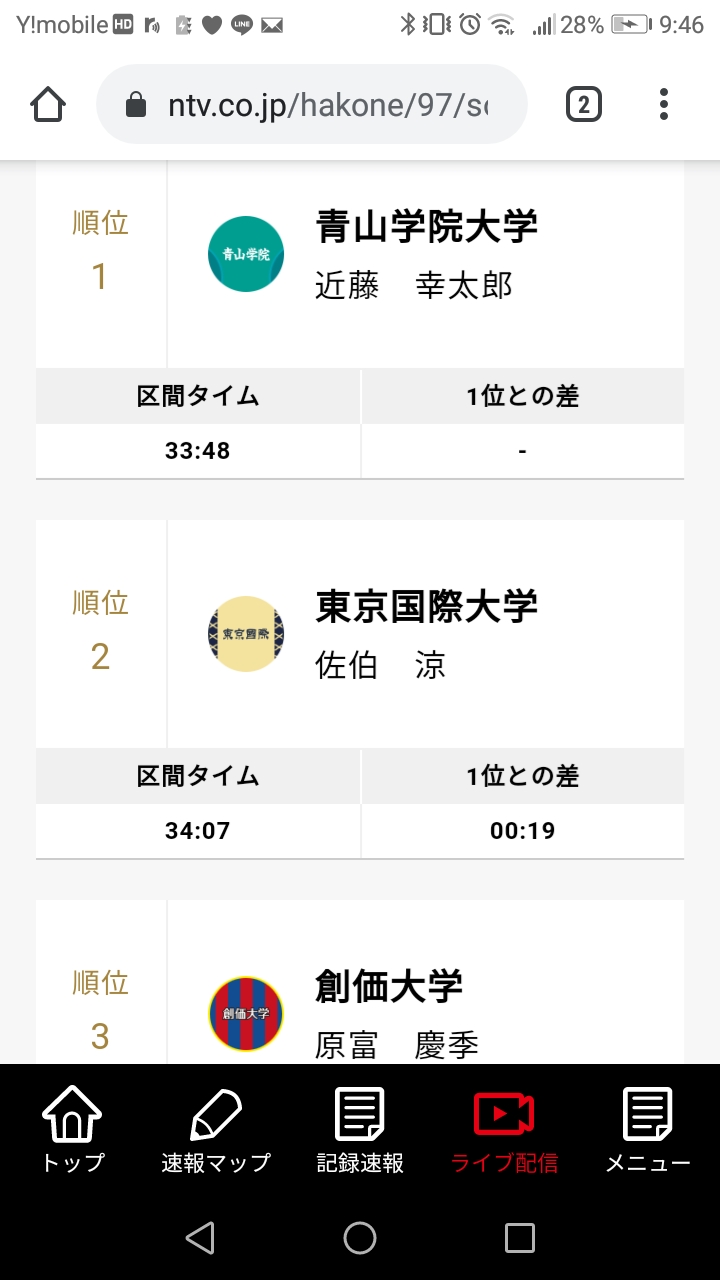The image size is (720, 1280).
Task: Open the browser overflow menu
Action: click(x=664, y=104)
